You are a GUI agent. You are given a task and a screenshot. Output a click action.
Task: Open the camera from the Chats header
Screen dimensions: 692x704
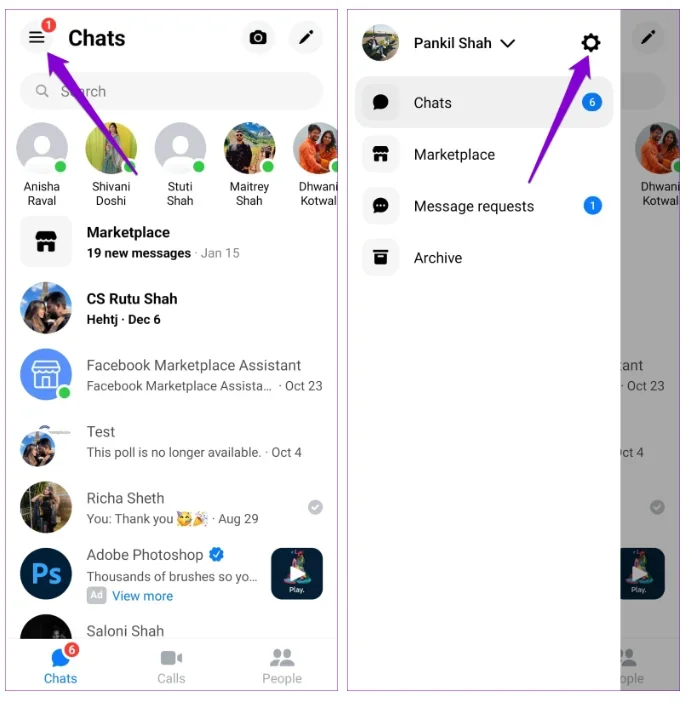pos(258,38)
